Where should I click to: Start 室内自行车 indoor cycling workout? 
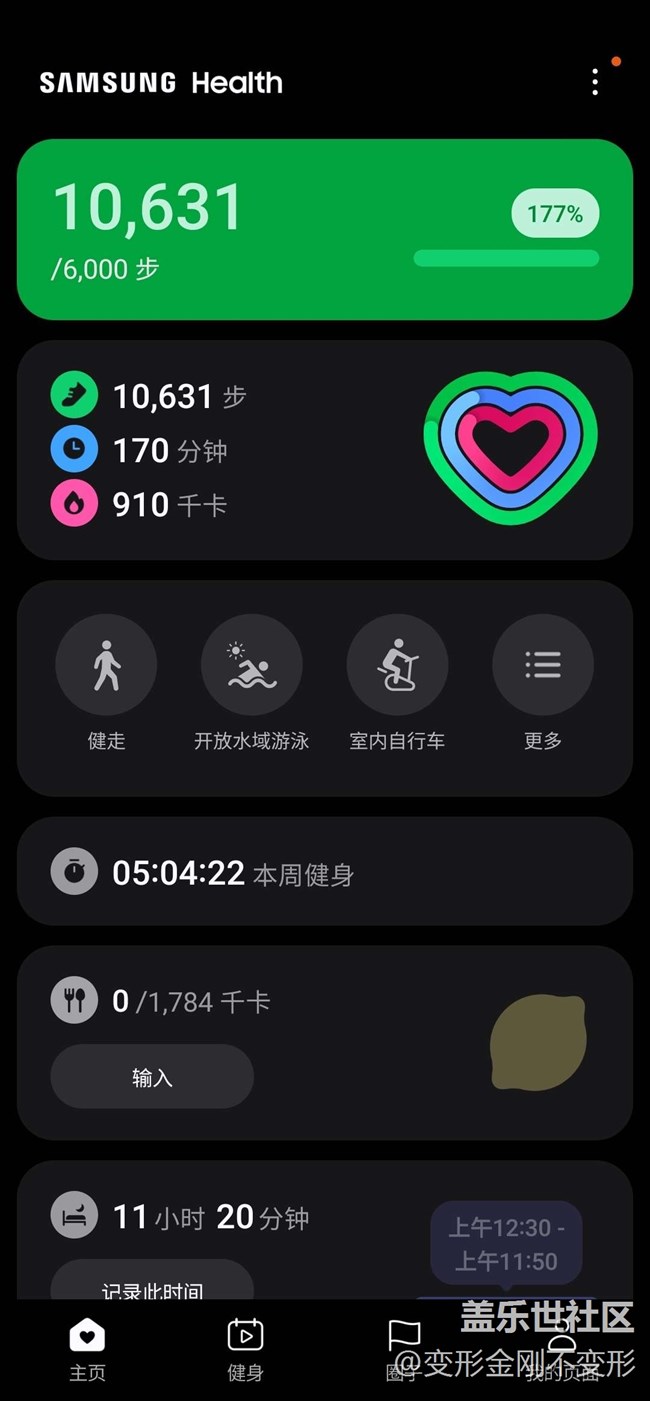397,666
